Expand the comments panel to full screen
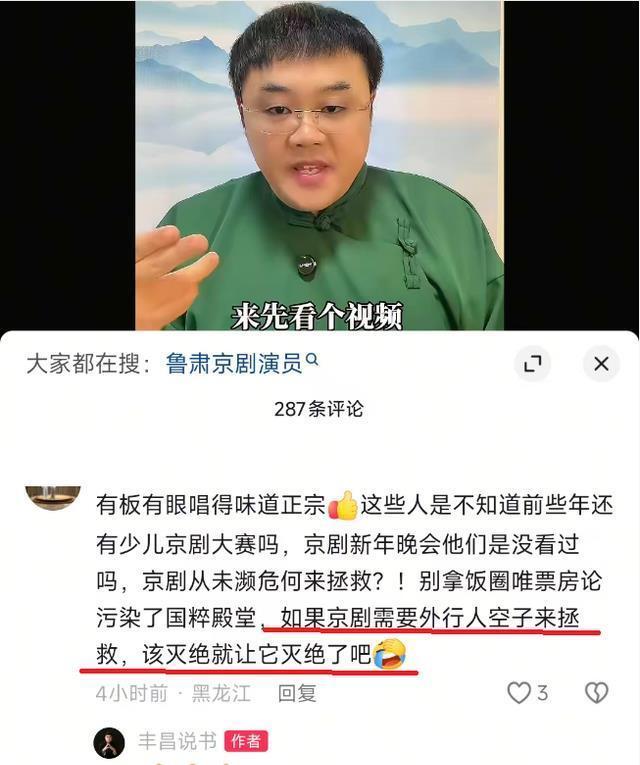640x765 pixels. 533,364
